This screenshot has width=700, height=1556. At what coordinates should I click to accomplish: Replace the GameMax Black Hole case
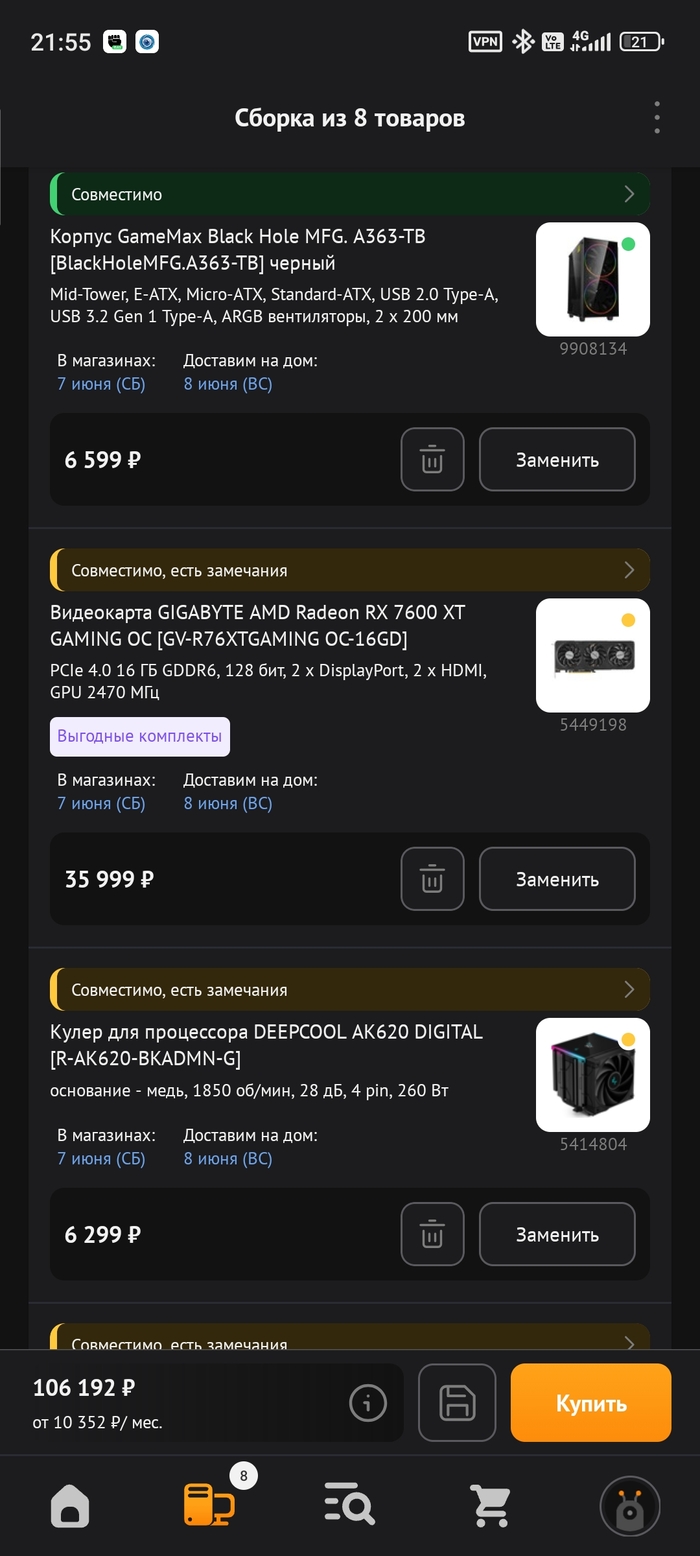point(557,460)
